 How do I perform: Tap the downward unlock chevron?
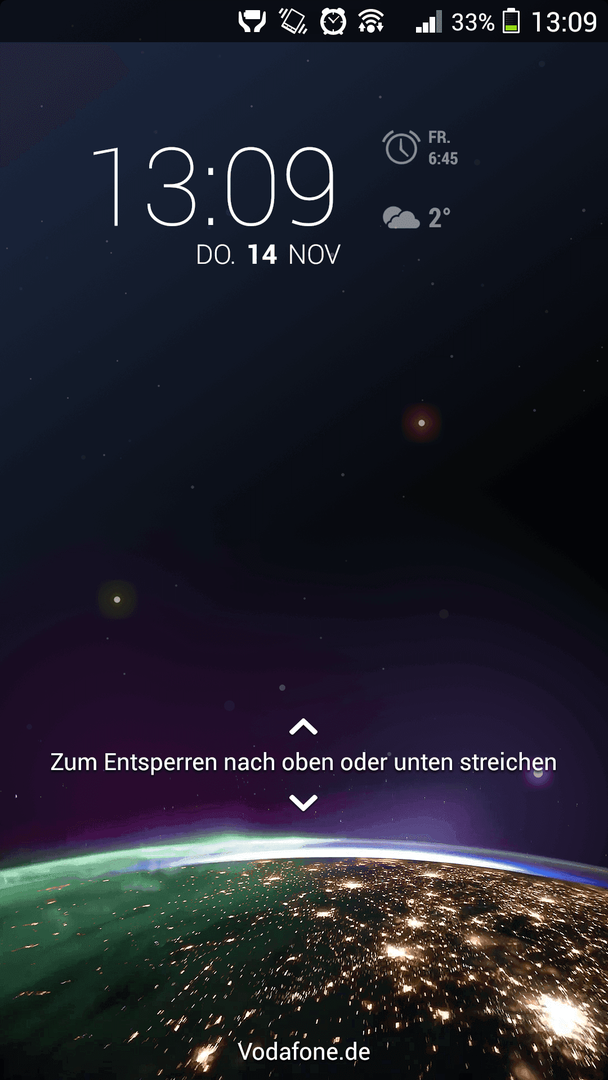tap(303, 801)
